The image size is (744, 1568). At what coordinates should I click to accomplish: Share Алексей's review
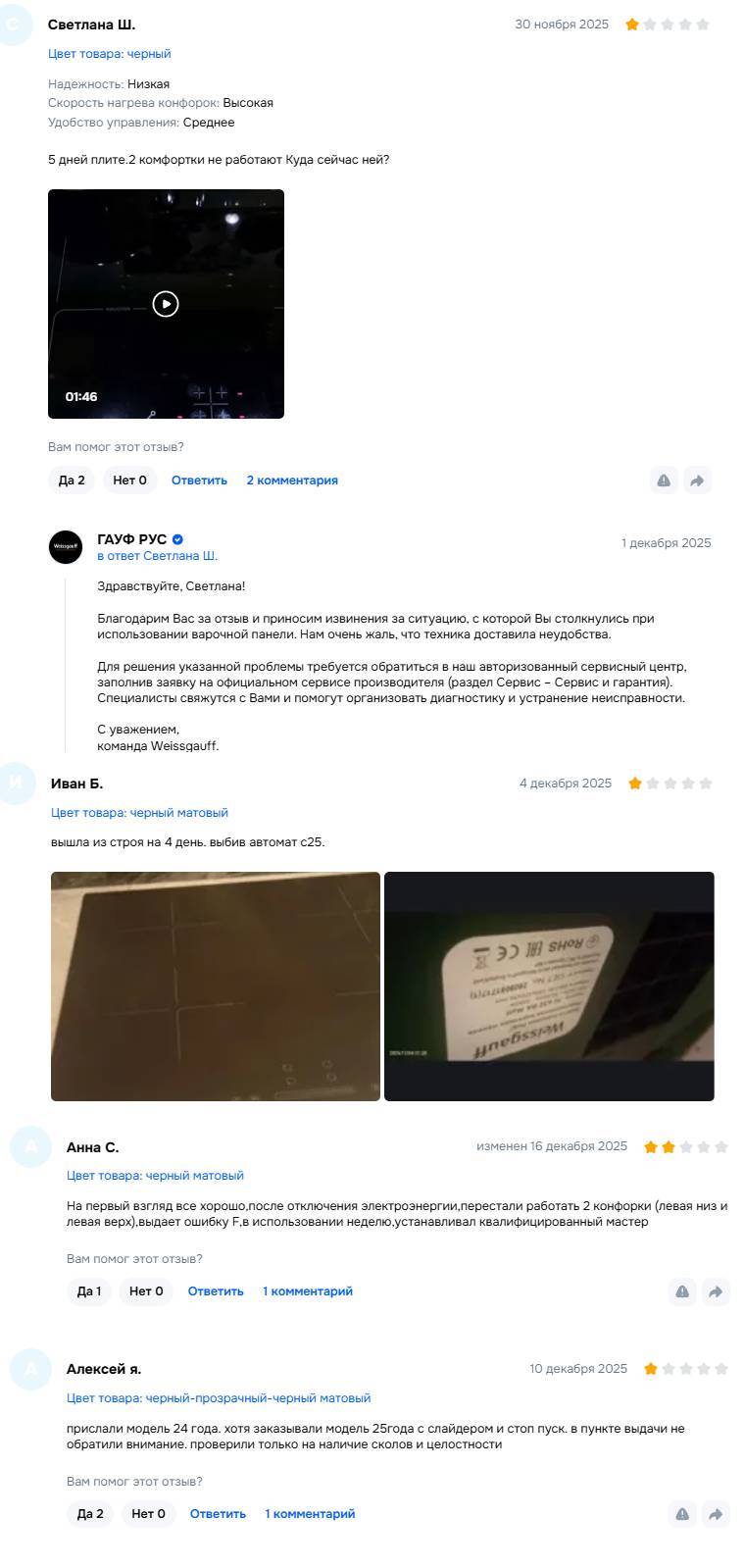click(716, 1514)
